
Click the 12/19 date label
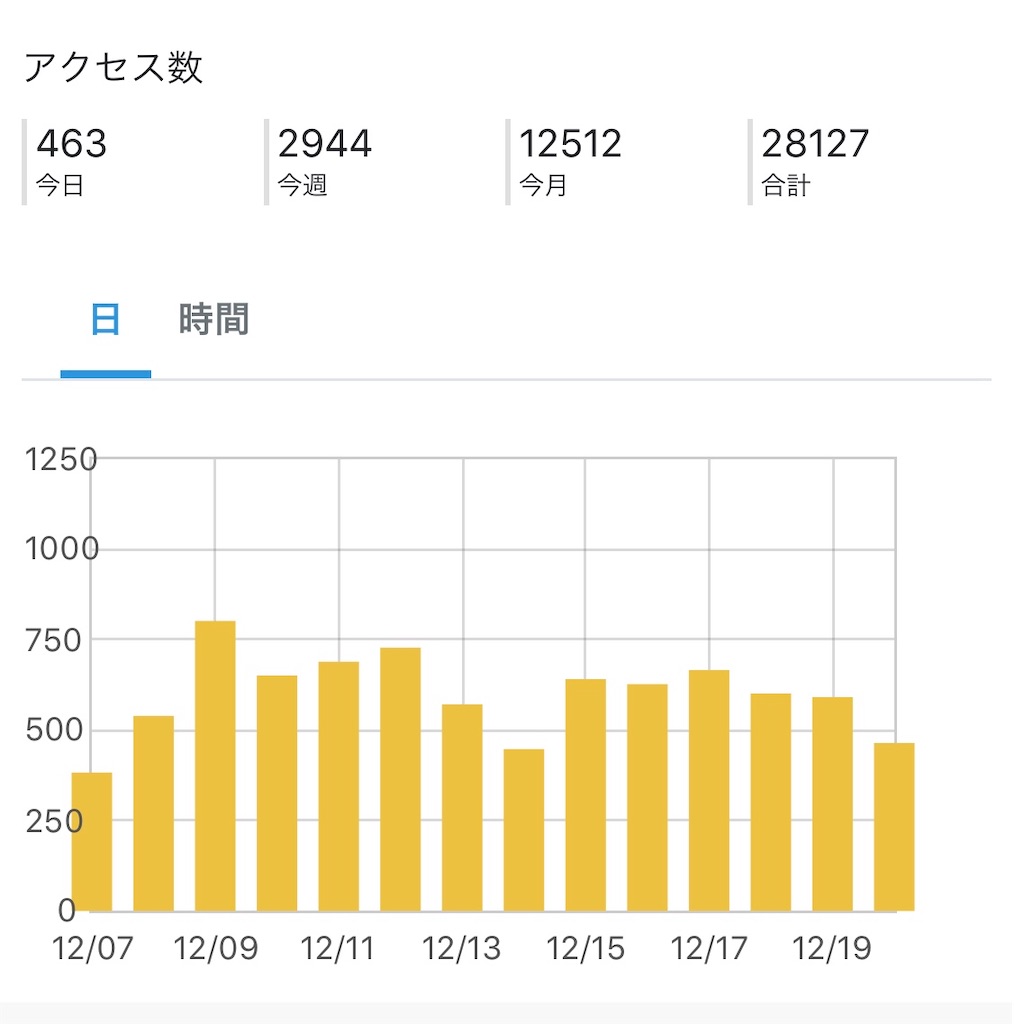(833, 946)
